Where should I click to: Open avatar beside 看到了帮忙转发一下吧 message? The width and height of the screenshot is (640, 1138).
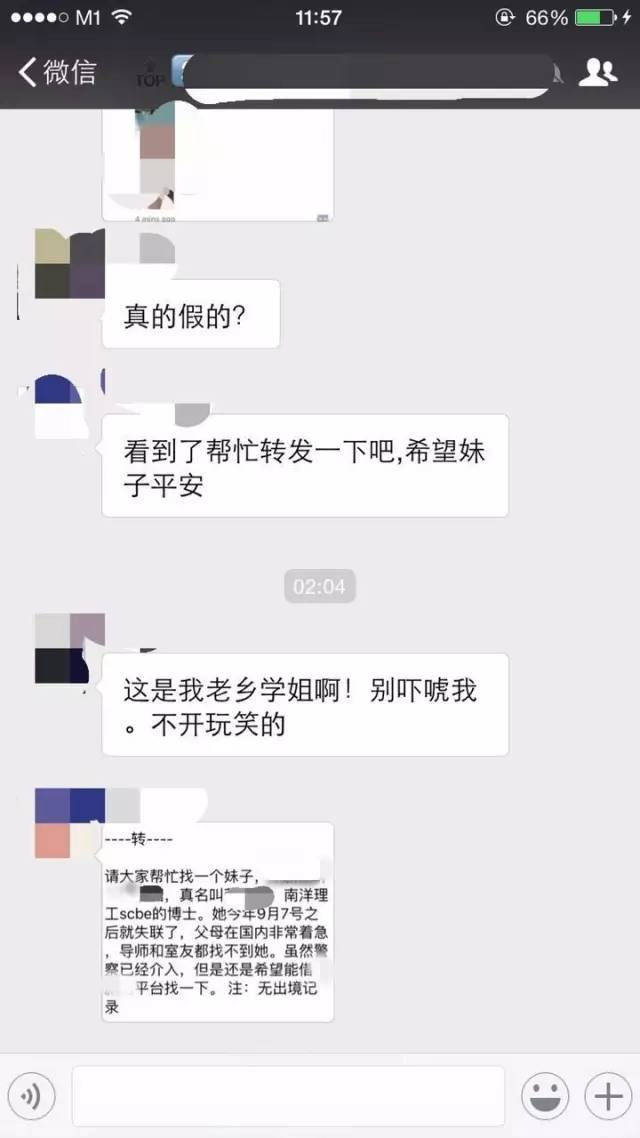tap(68, 403)
